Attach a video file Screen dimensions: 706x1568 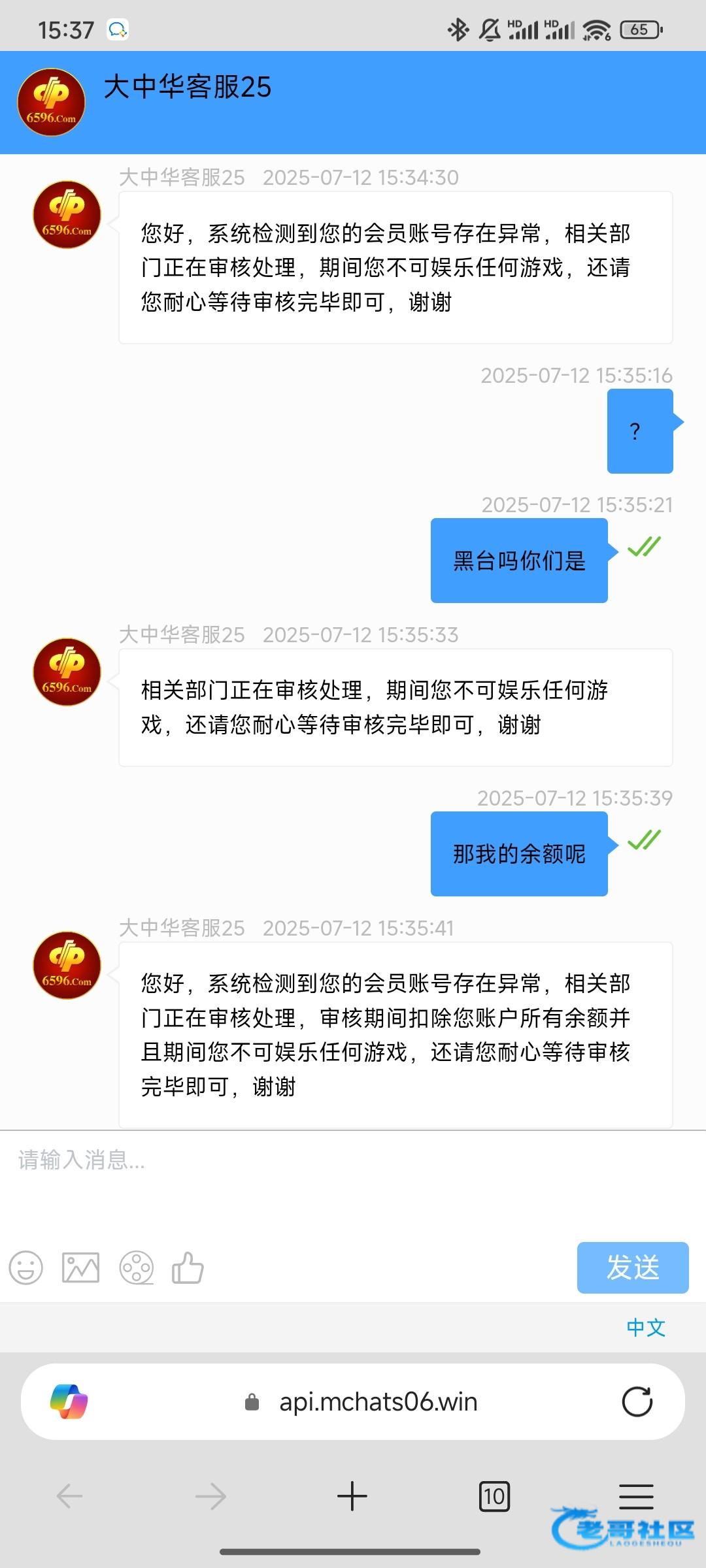(x=137, y=1268)
